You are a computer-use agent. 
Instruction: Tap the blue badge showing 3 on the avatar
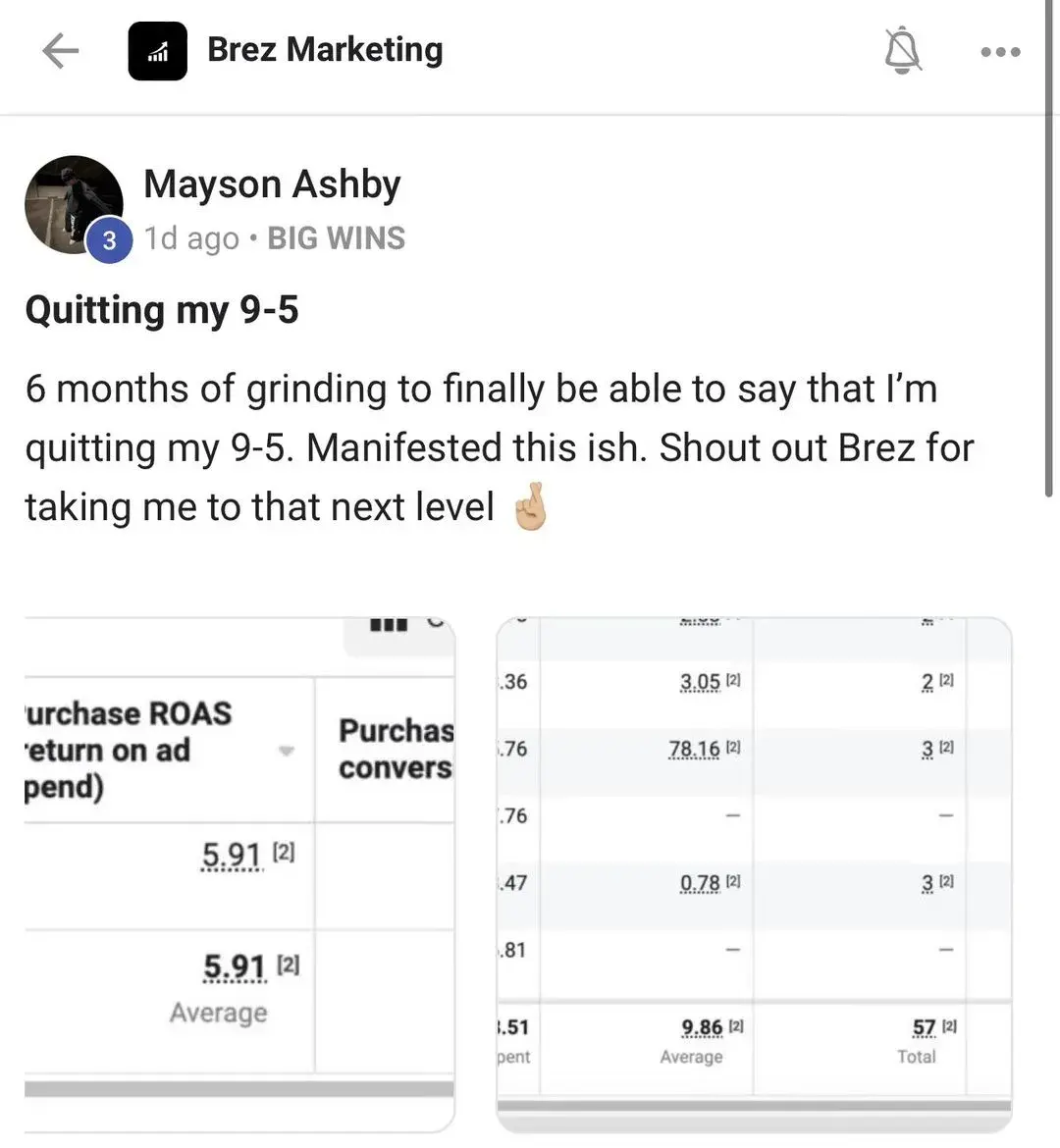tap(110, 239)
